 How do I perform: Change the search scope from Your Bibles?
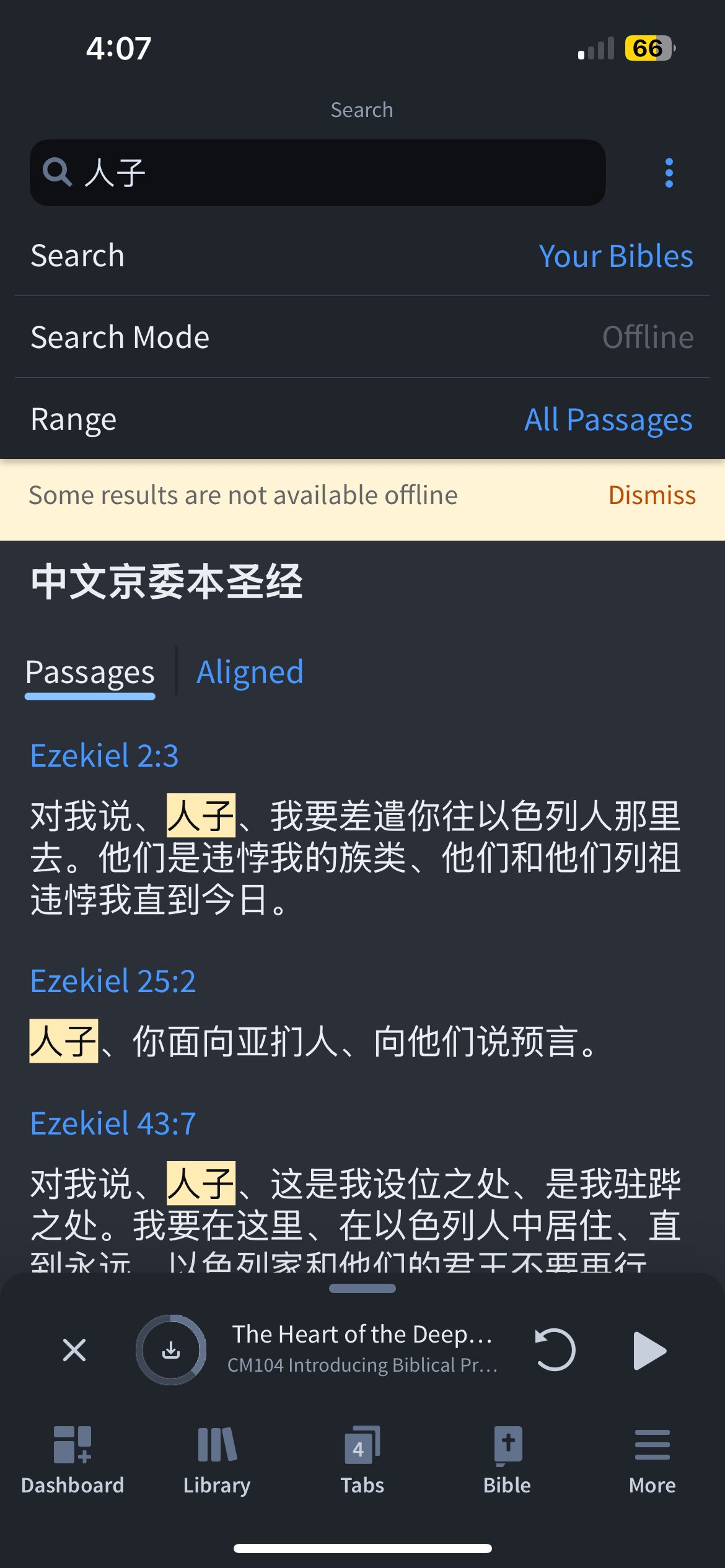[615, 256]
